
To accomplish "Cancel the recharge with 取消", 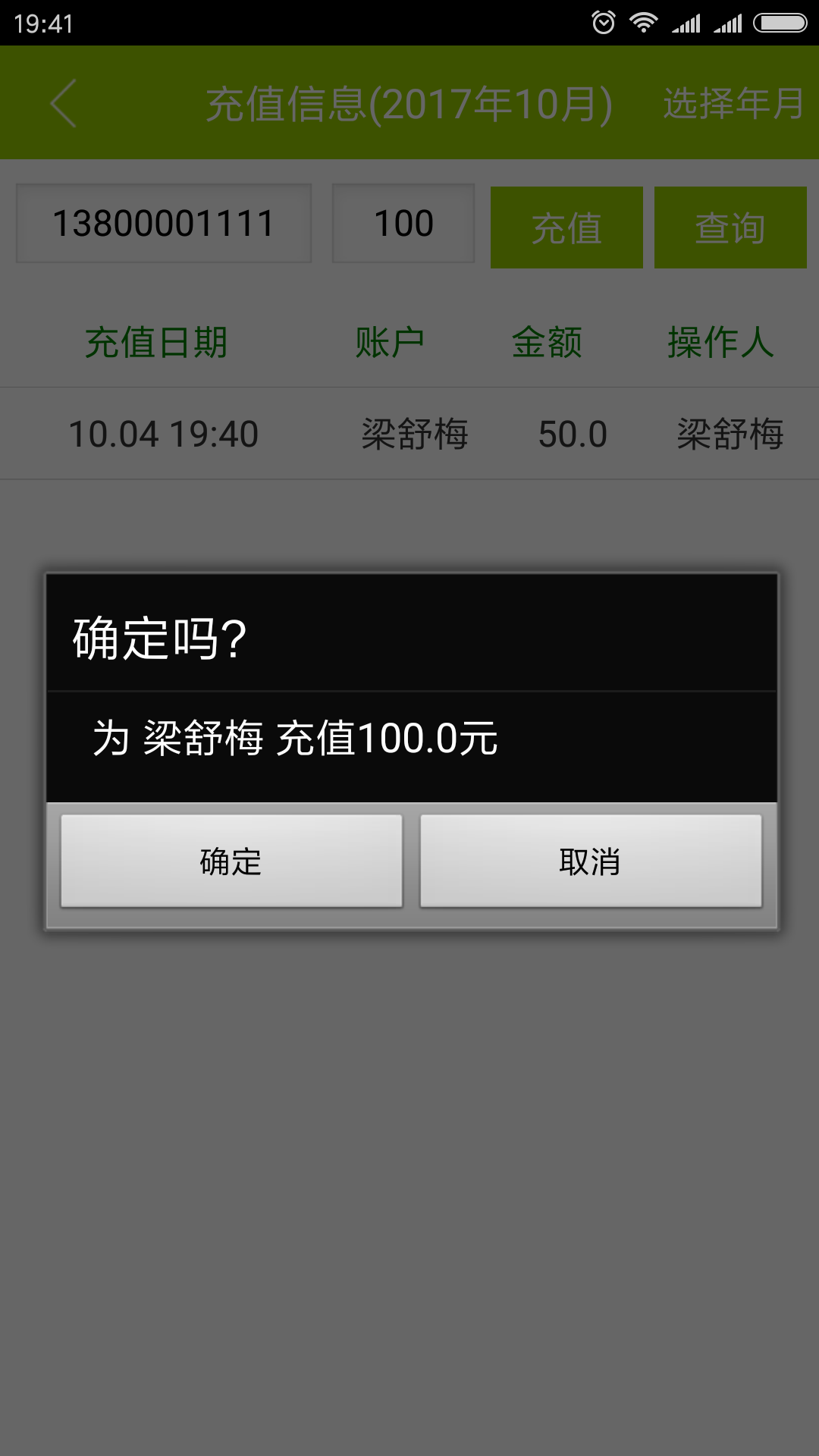I will pos(591,861).
